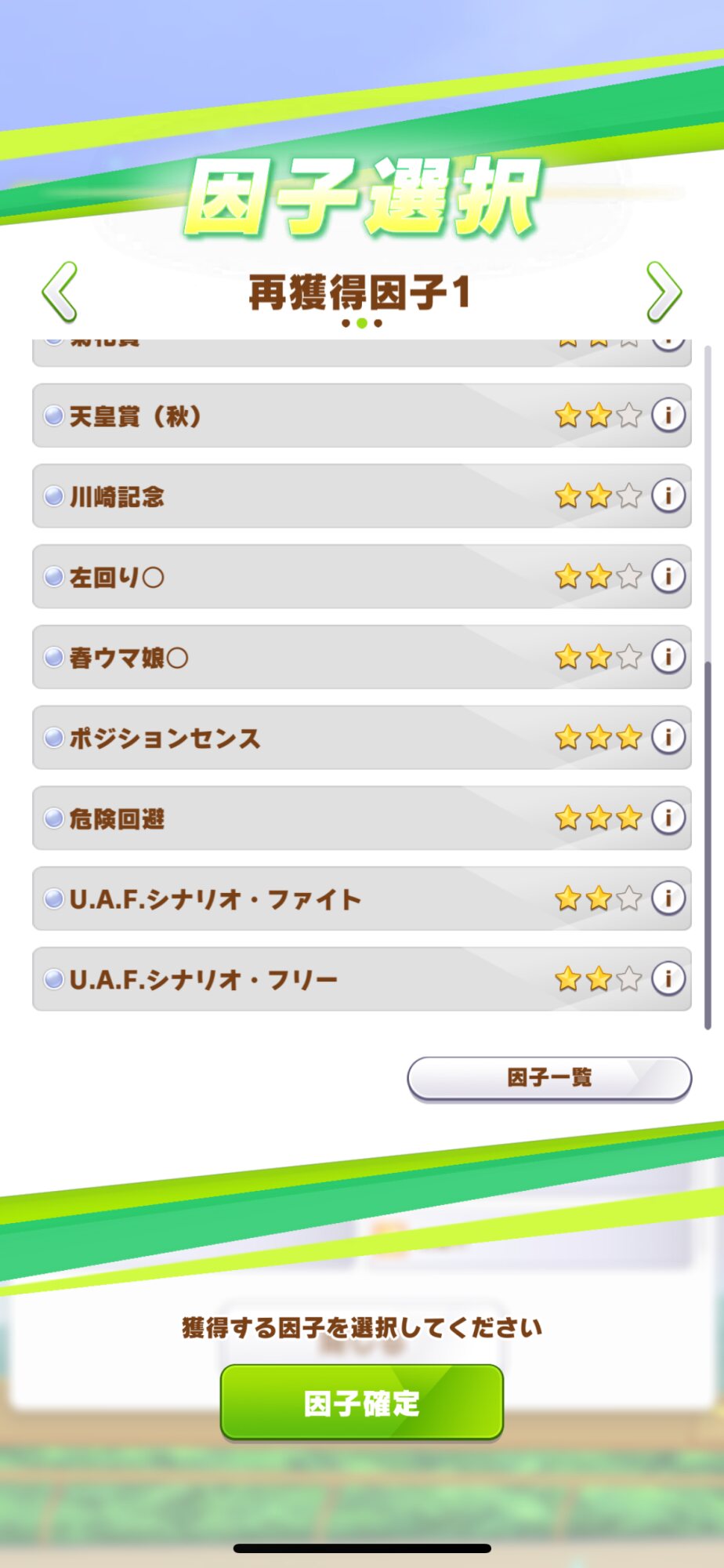Image resolution: width=724 pixels, height=1568 pixels.
Task: Choose the 危険回避 factor
Action: pos(298,818)
